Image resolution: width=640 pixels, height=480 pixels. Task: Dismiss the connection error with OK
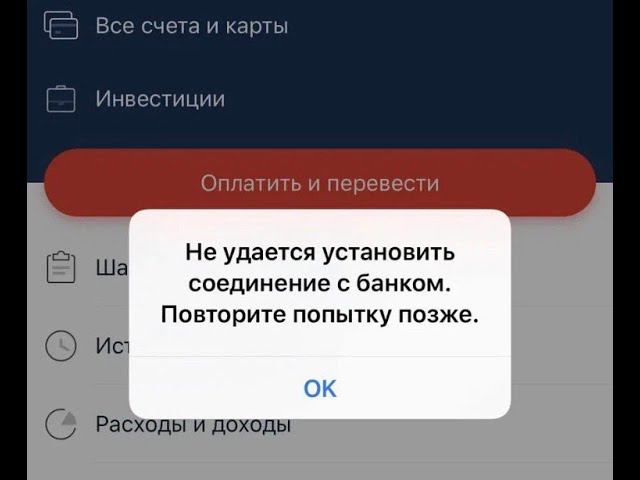pos(320,388)
